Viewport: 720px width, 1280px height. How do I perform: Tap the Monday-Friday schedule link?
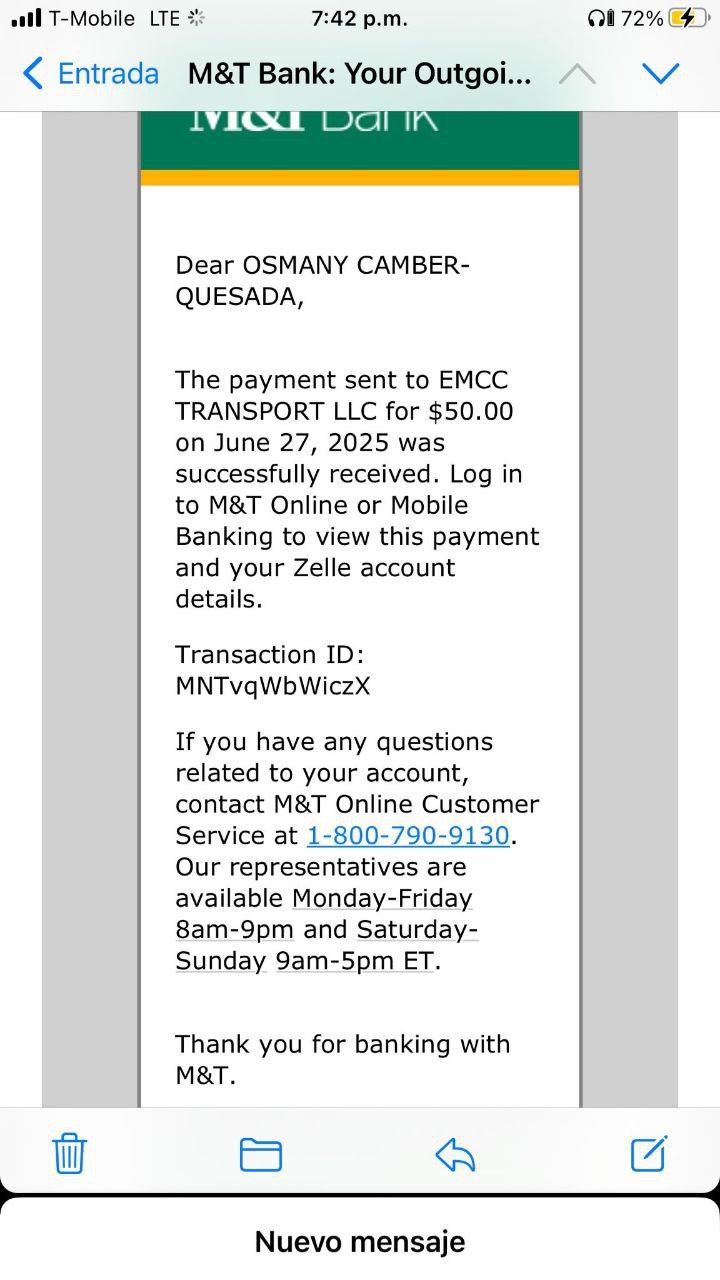pos(382,898)
